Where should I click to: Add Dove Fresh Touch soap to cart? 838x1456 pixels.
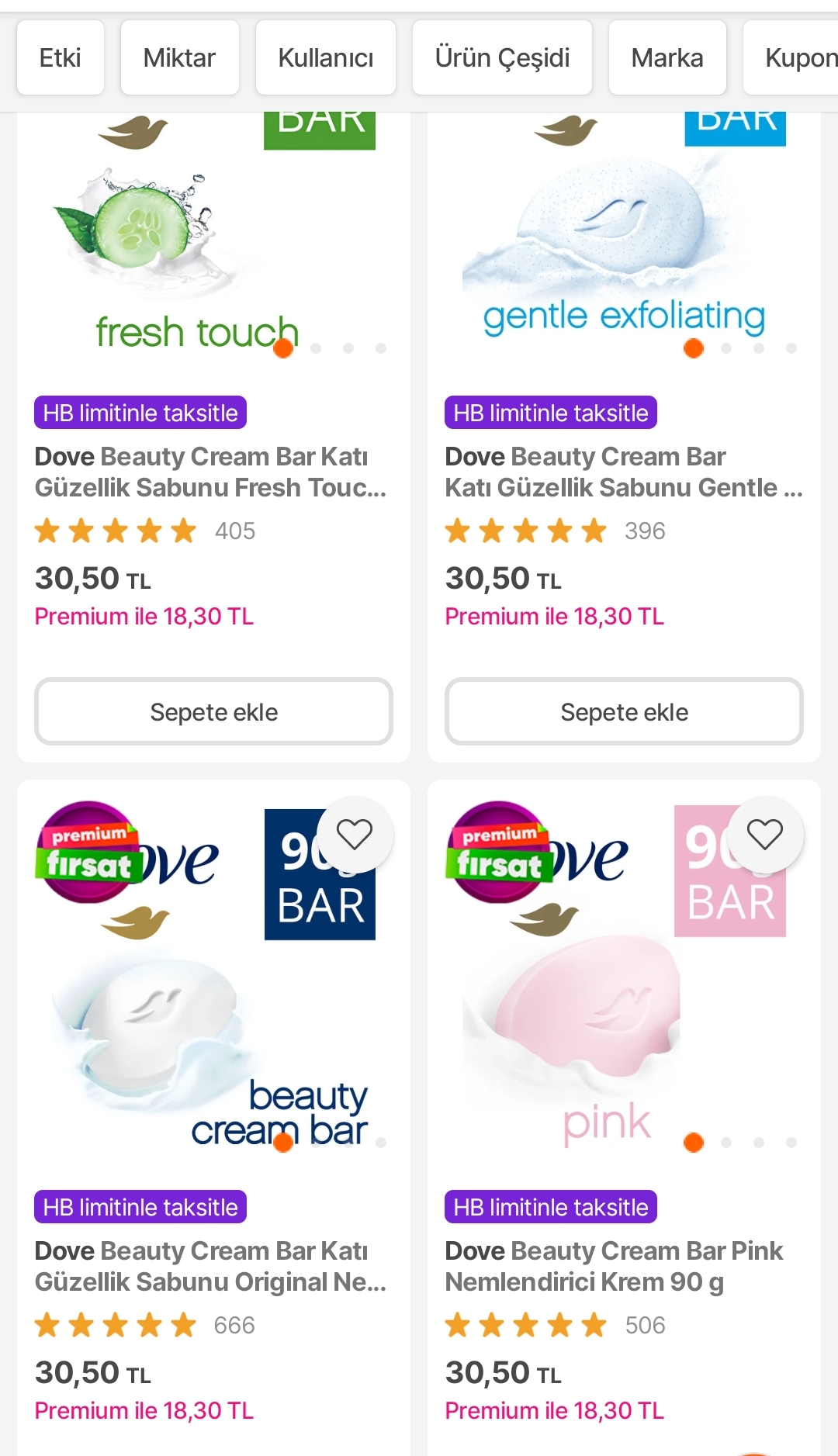(x=213, y=712)
